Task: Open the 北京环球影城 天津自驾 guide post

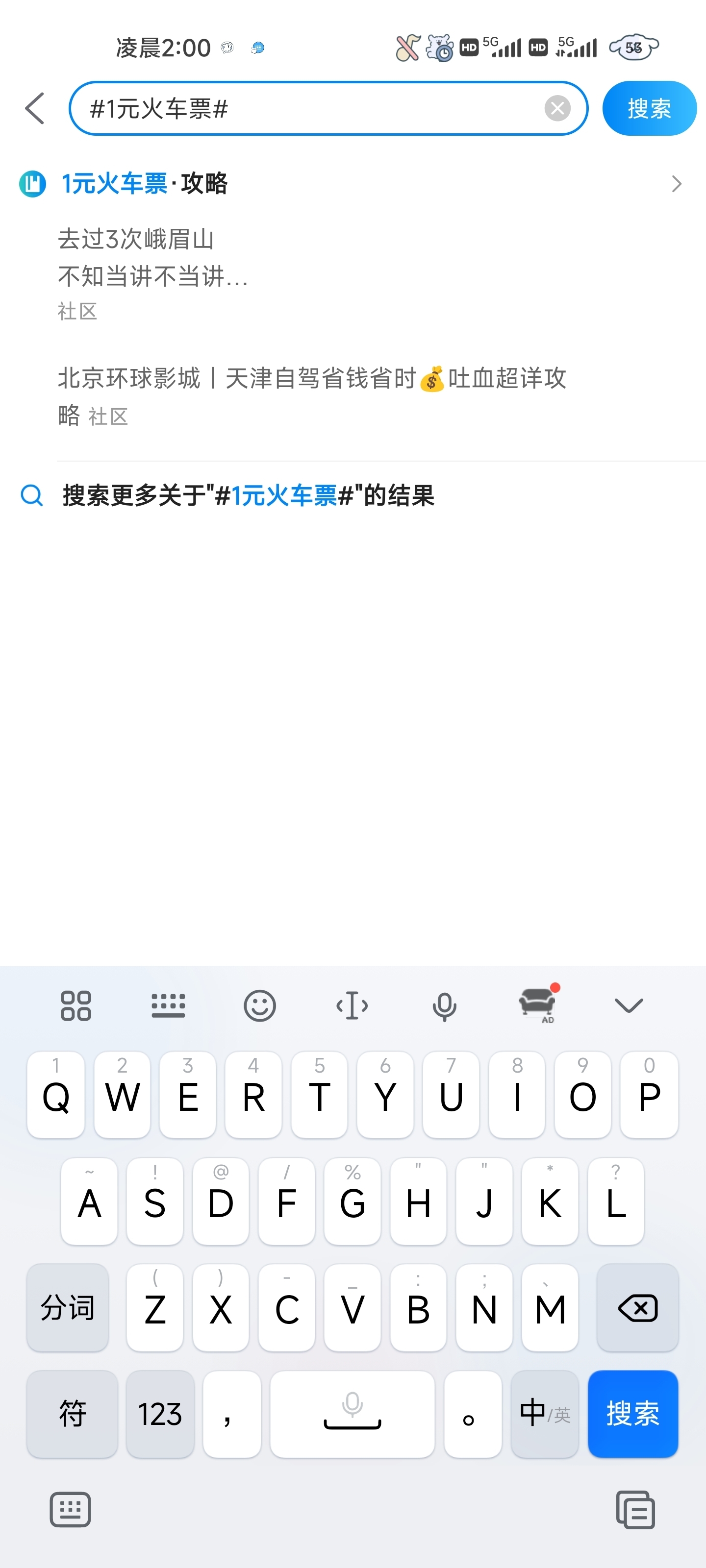Action: pos(312,395)
